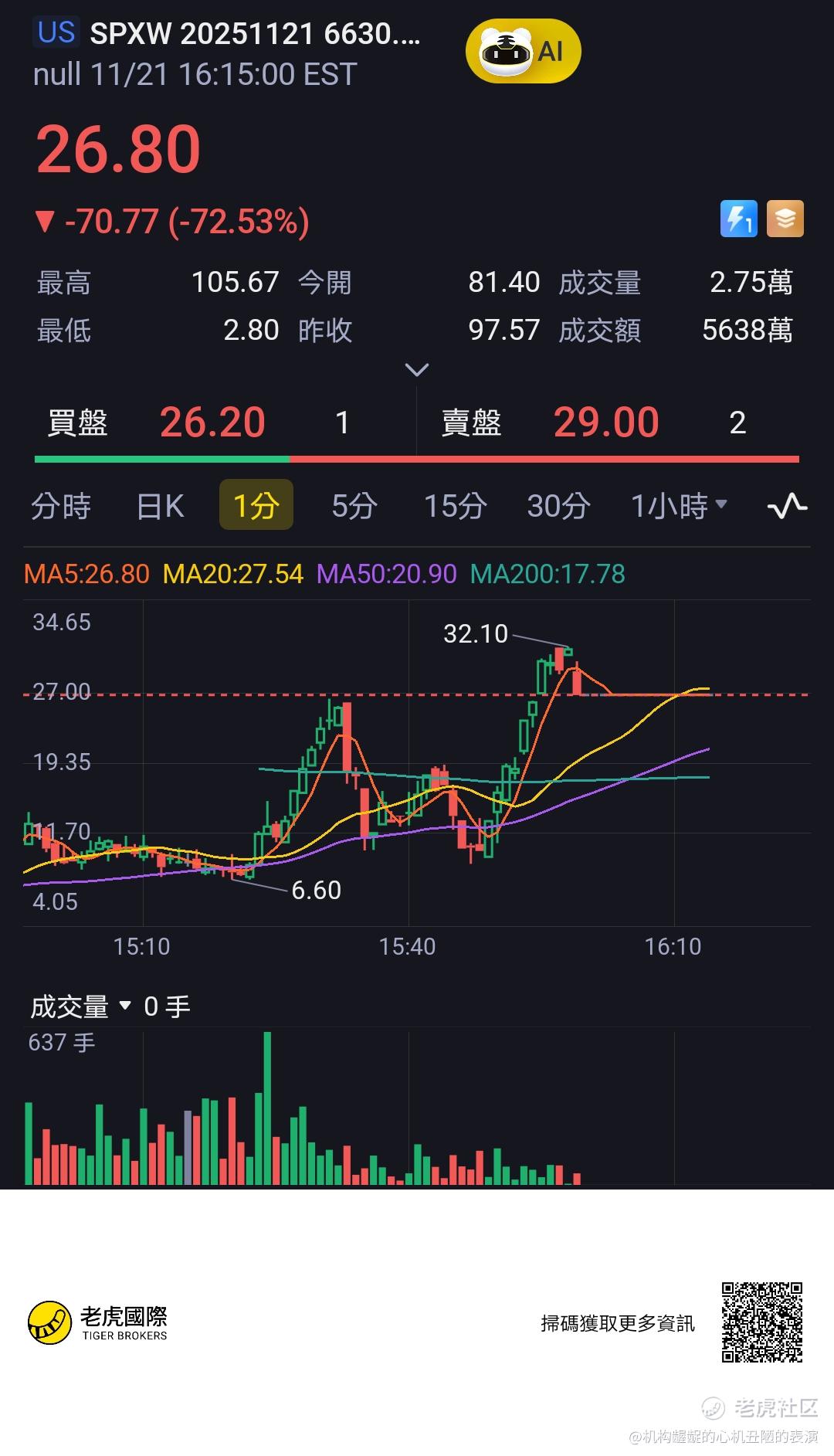The image size is (834, 1456).
Task: Tap the blue lightning quick-trade icon
Action: tap(738, 219)
